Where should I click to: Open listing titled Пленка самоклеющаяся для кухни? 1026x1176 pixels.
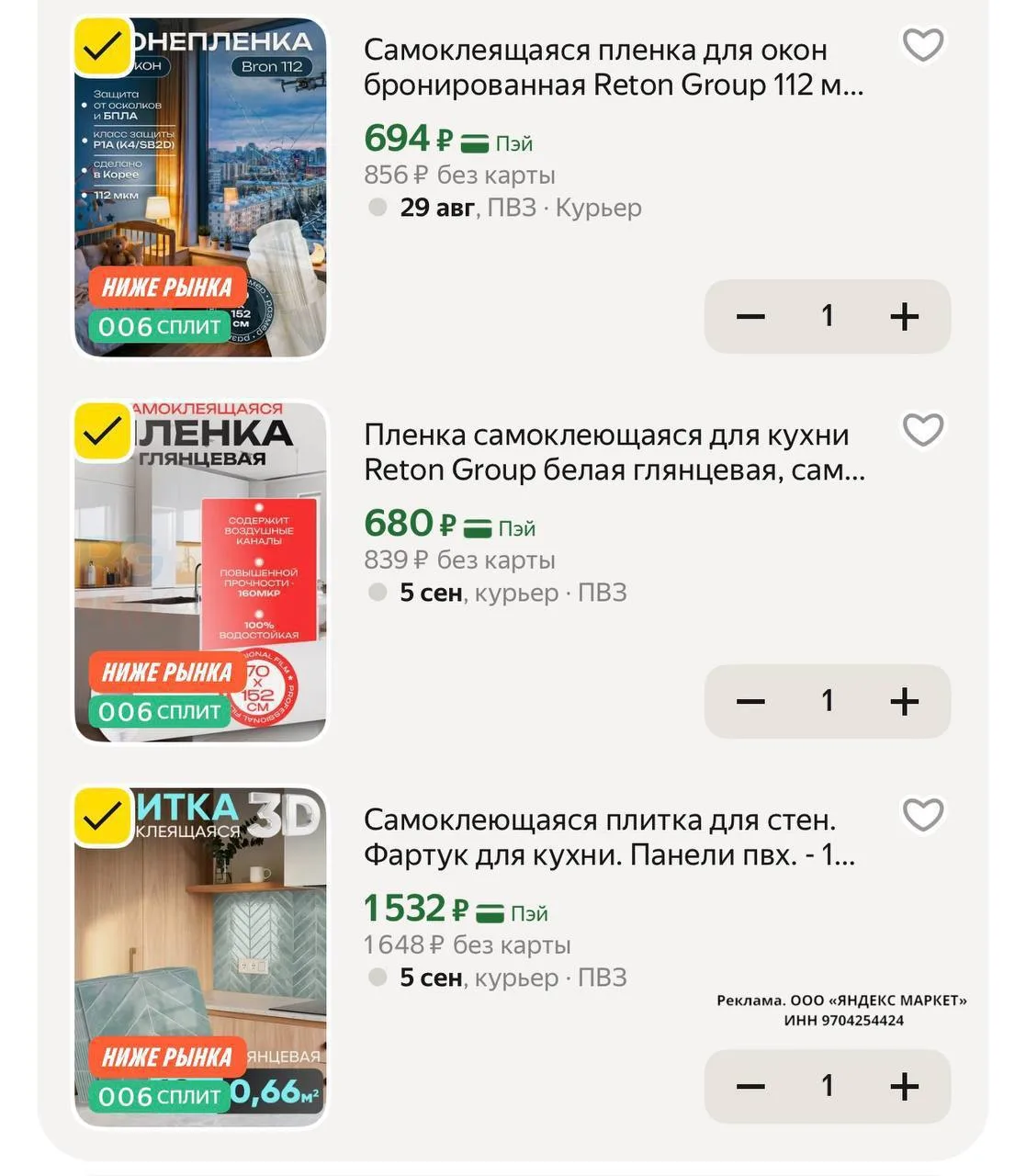click(x=614, y=452)
